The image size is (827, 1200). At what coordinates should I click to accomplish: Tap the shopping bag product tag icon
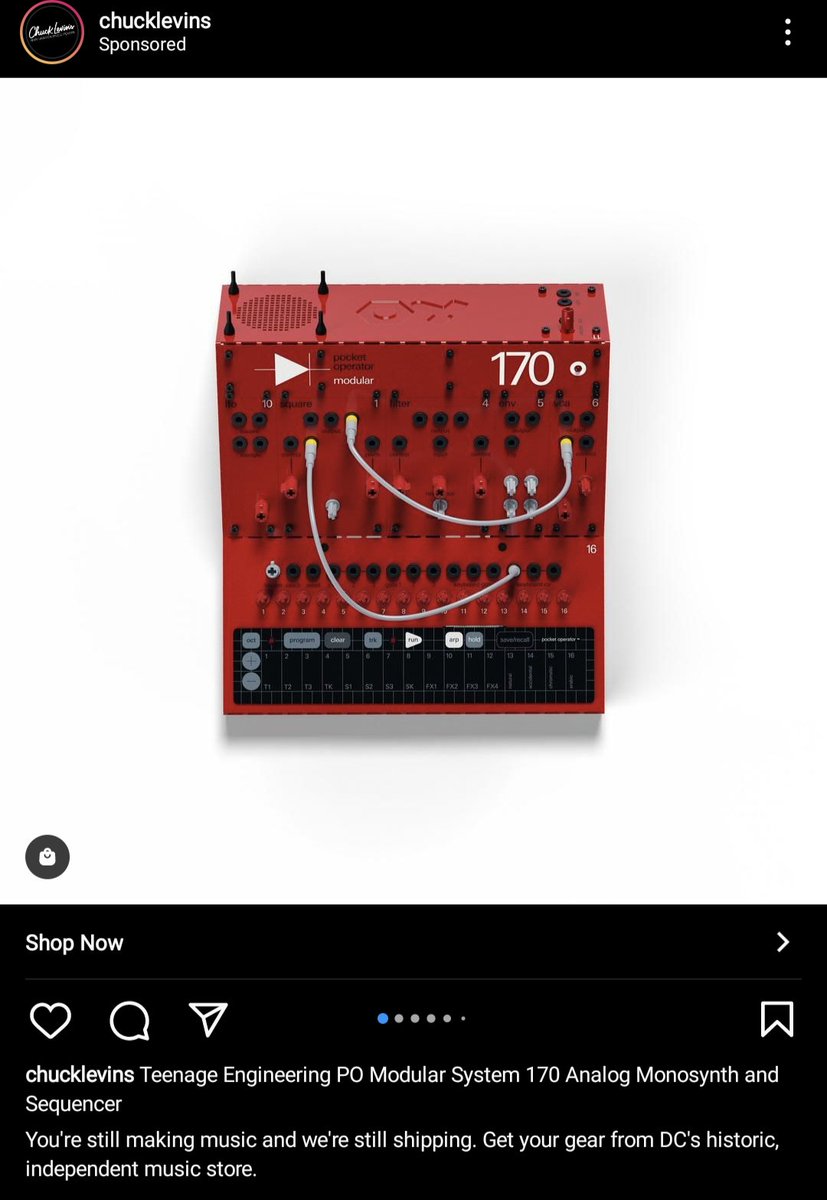point(47,857)
